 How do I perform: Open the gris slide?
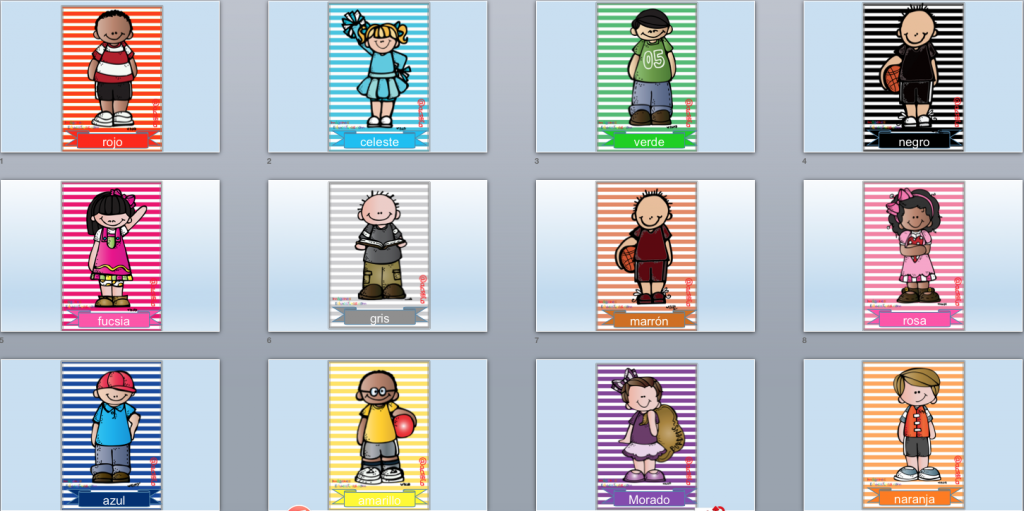click(x=378, y=256)
